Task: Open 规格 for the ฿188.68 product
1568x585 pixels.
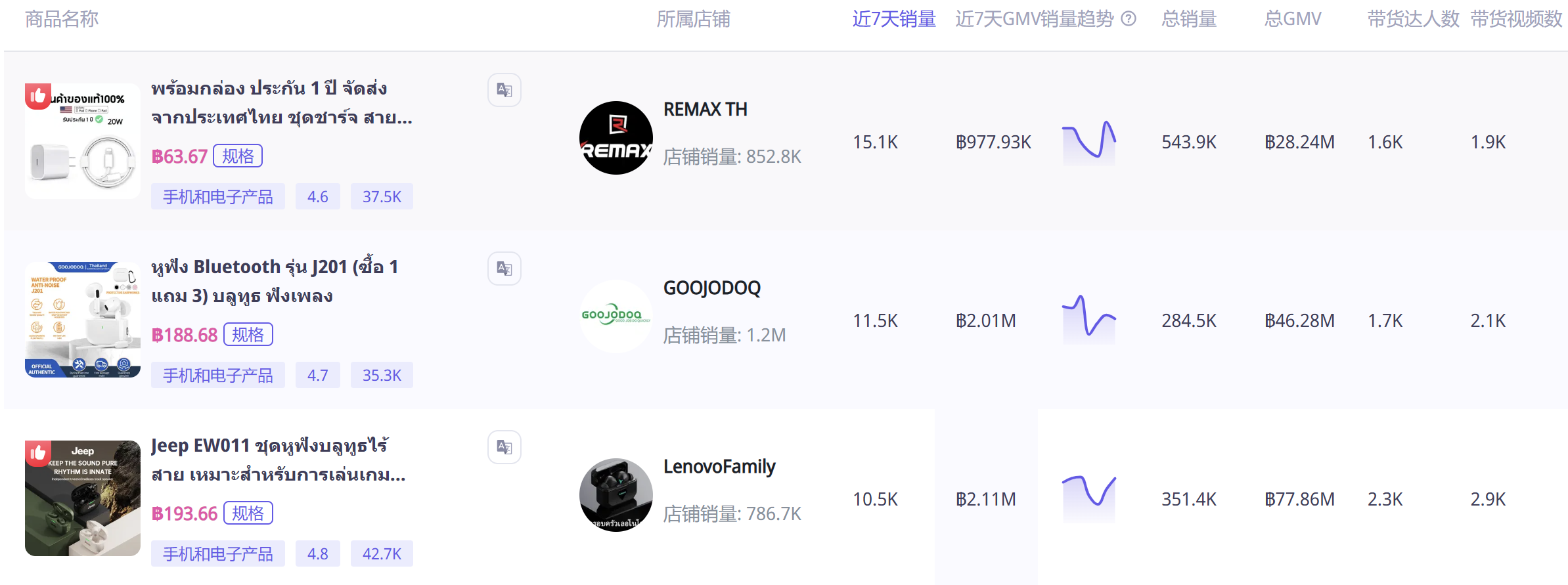Action: click(x=248, y=335)
